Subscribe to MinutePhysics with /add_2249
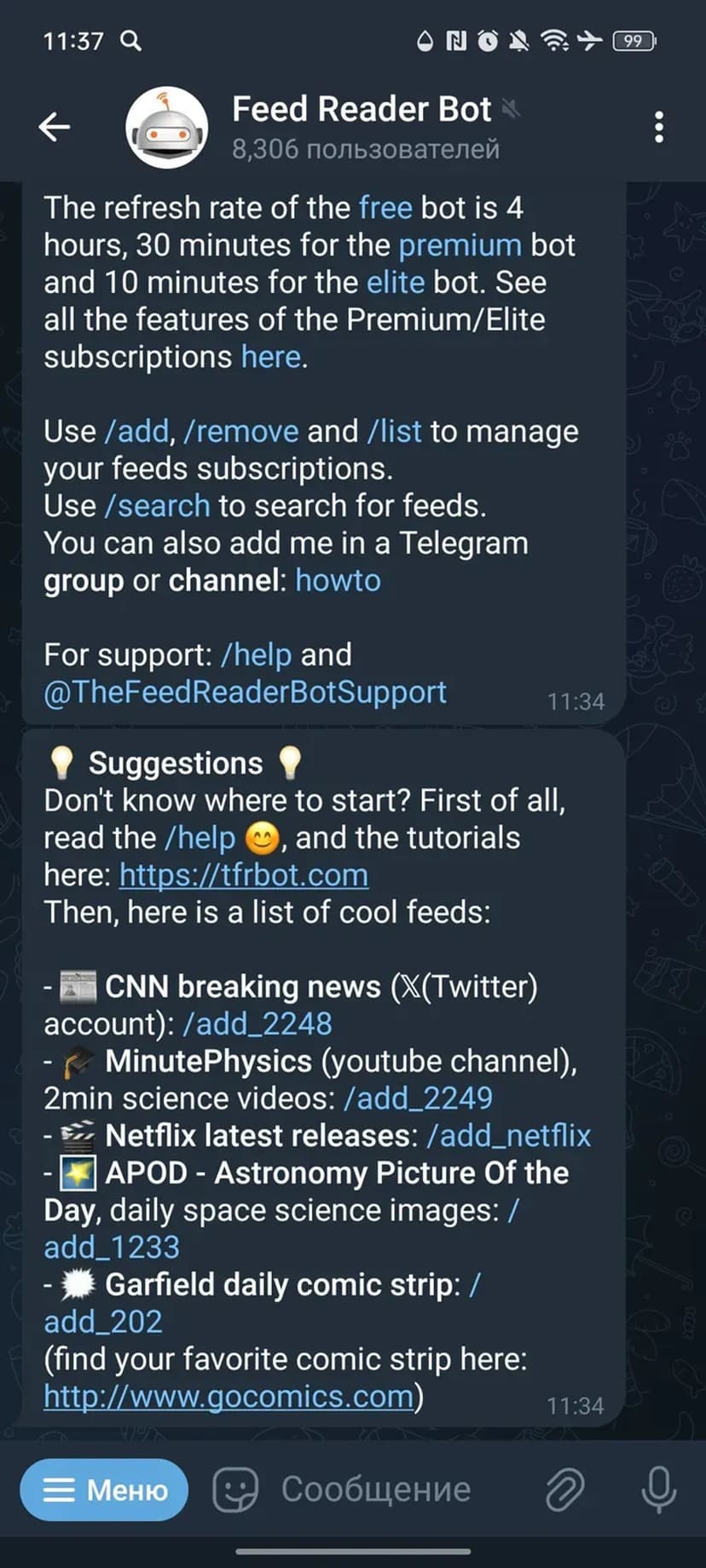 click(418, 1098)
